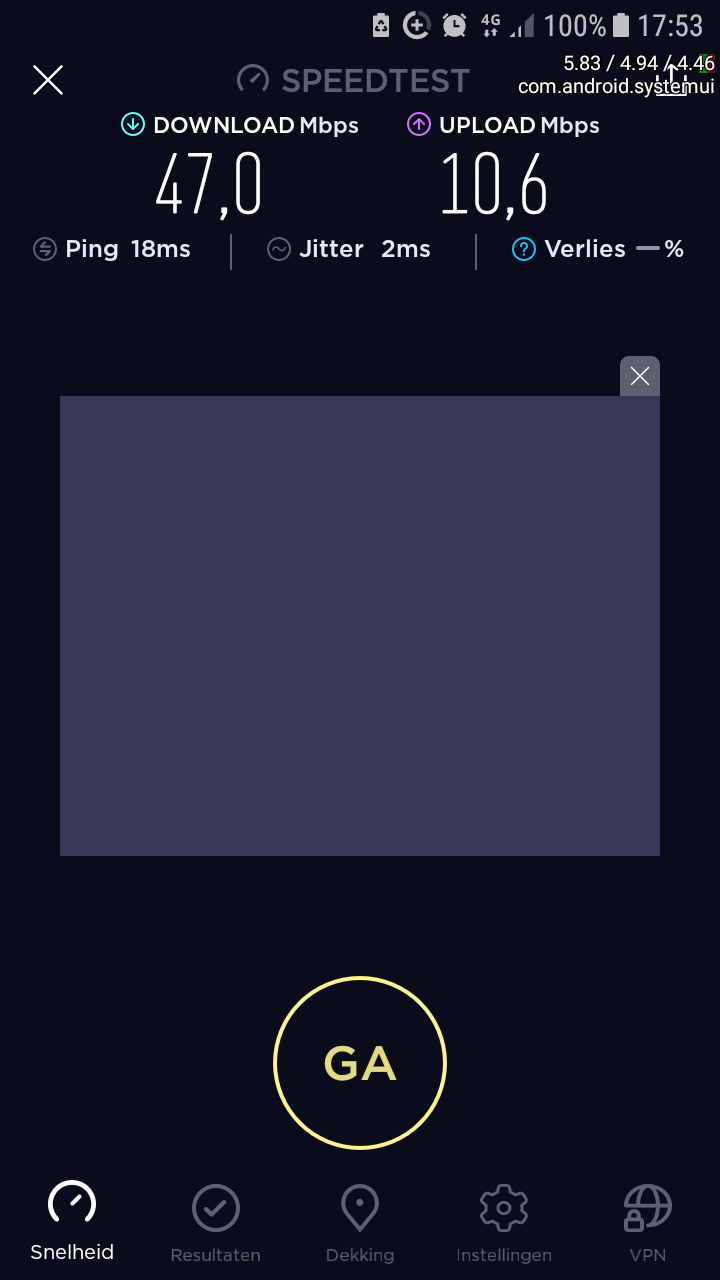Open the packet loss help icon
The width and height of the screenshot is (720, 1280).
524,249
